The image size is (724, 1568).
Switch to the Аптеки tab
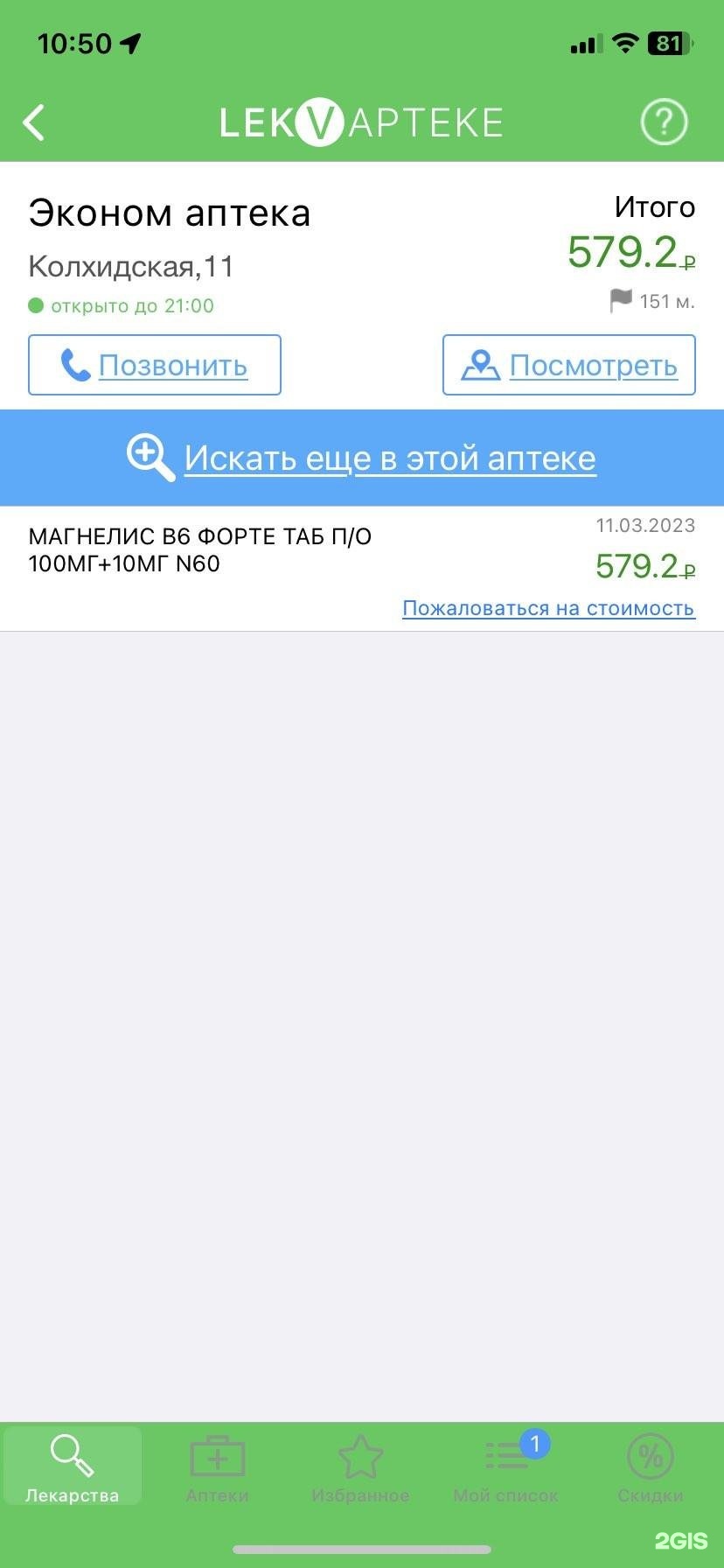(x=217, y=1469)
